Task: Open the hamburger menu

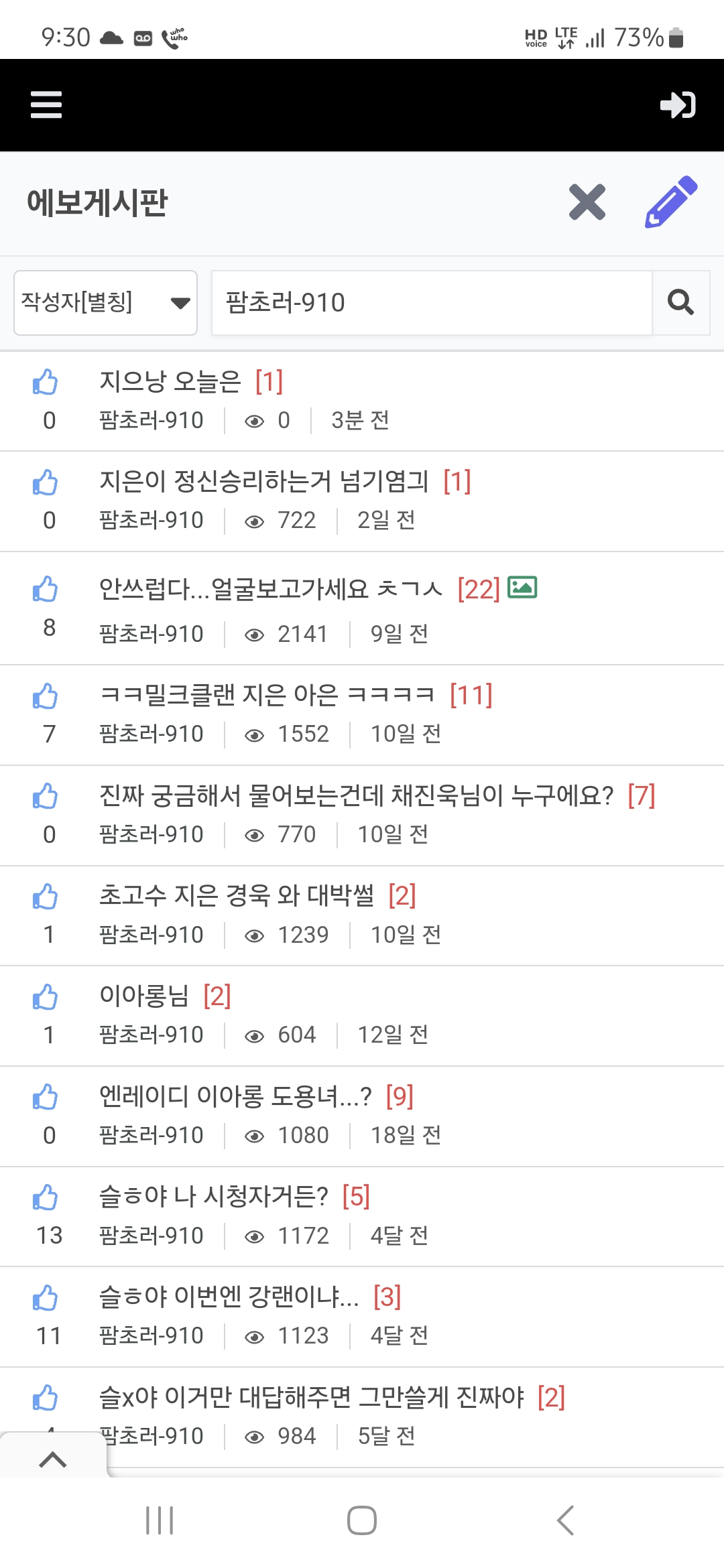Action: pos(46,105)
